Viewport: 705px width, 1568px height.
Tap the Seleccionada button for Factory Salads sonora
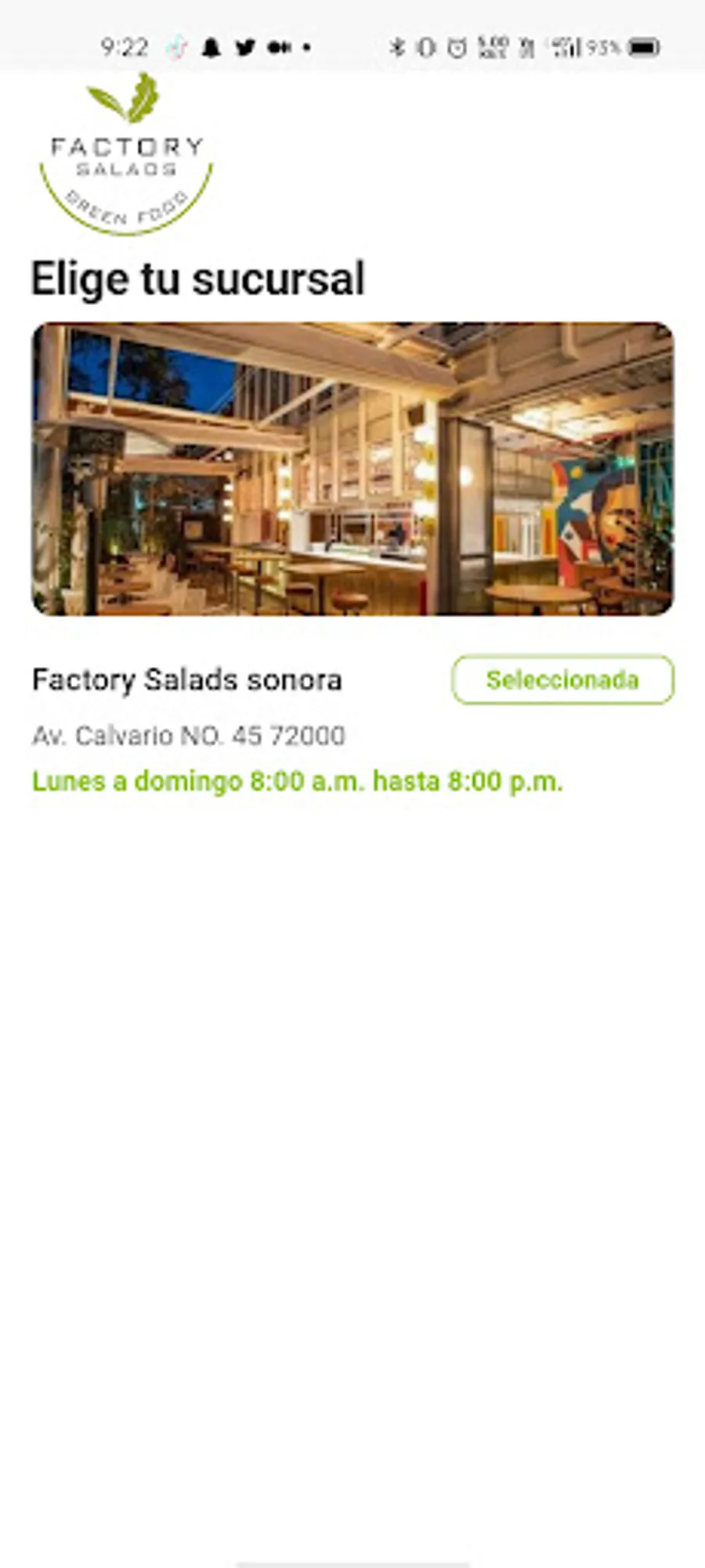[562, 679]
